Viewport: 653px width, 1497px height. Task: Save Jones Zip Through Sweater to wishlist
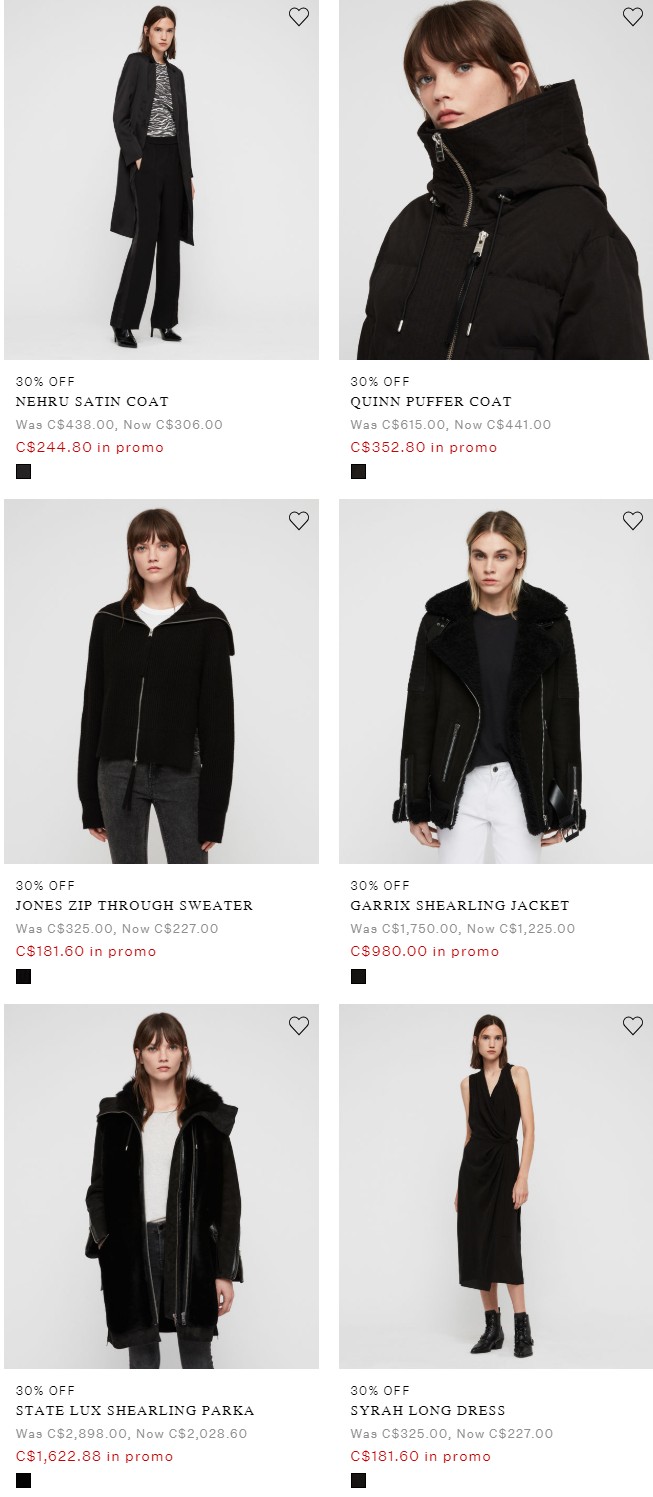pyautogui.click(x=298, y=521)
